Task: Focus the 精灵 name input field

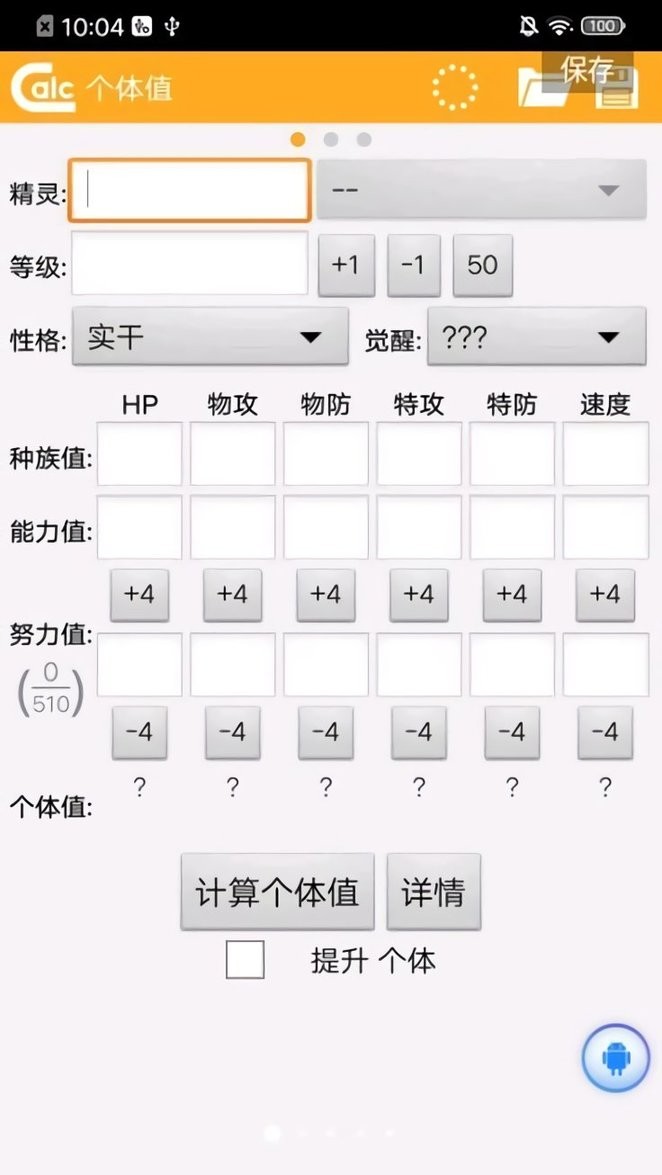Action: click(x=190, y=190)
